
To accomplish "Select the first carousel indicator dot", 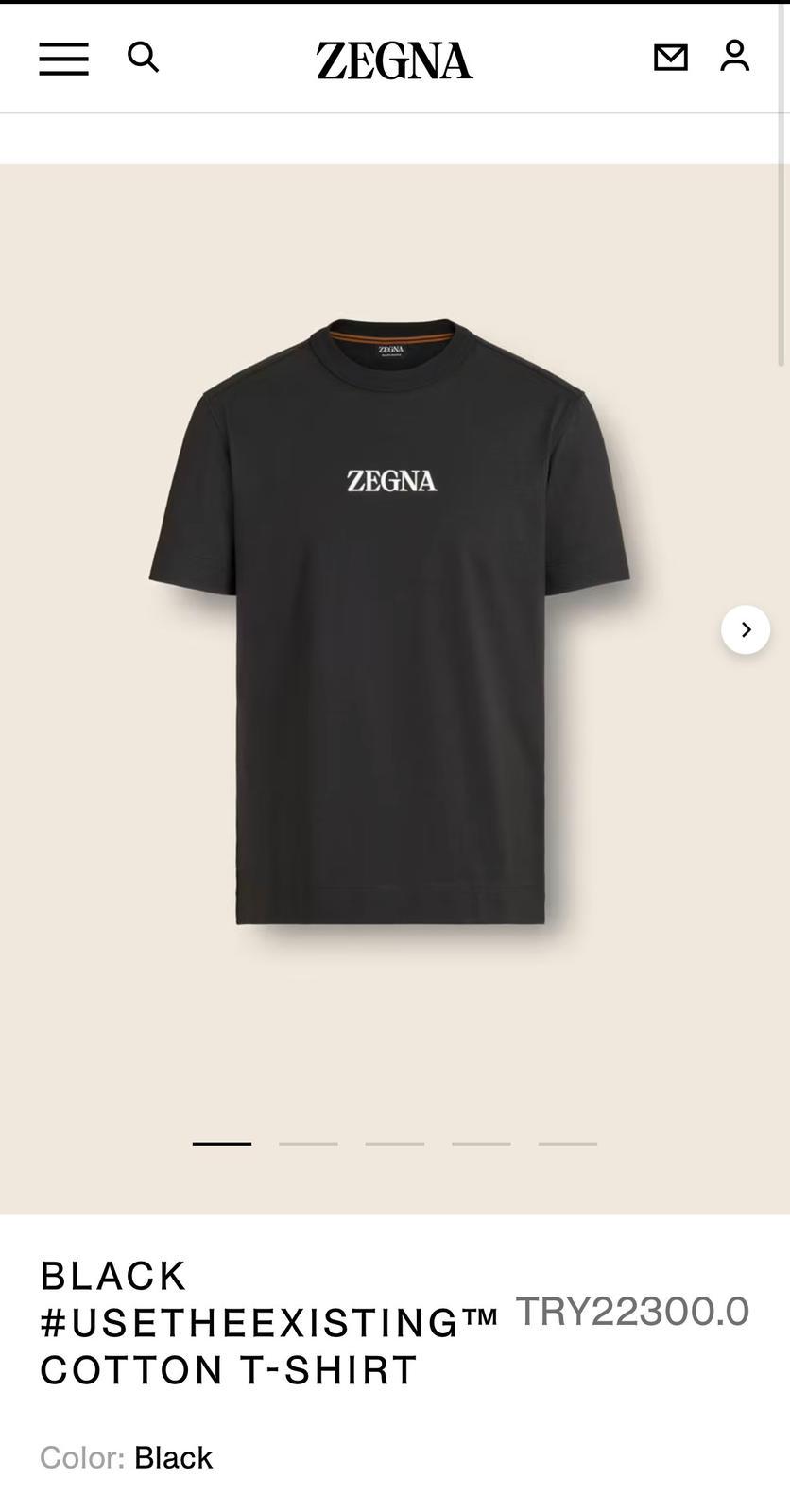I will [x=221, y=1143].
